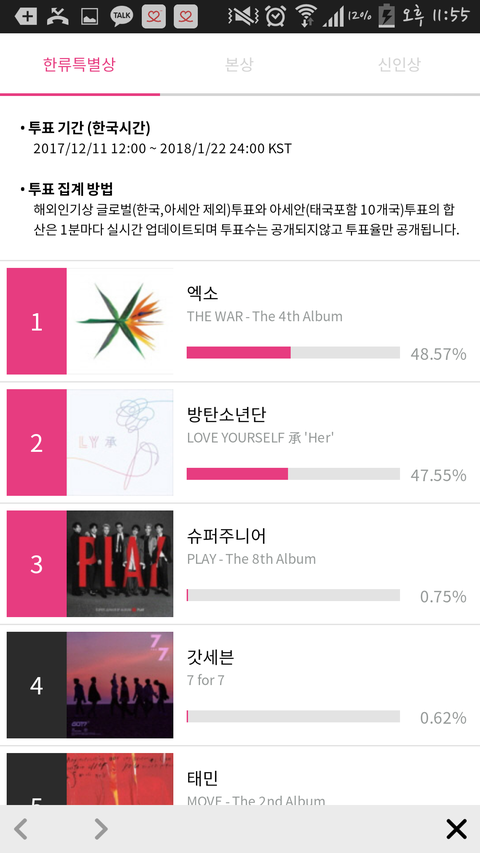Screen dimensions: 480x853
Task: Switch to the 신인상 tab
Action: 399,65
